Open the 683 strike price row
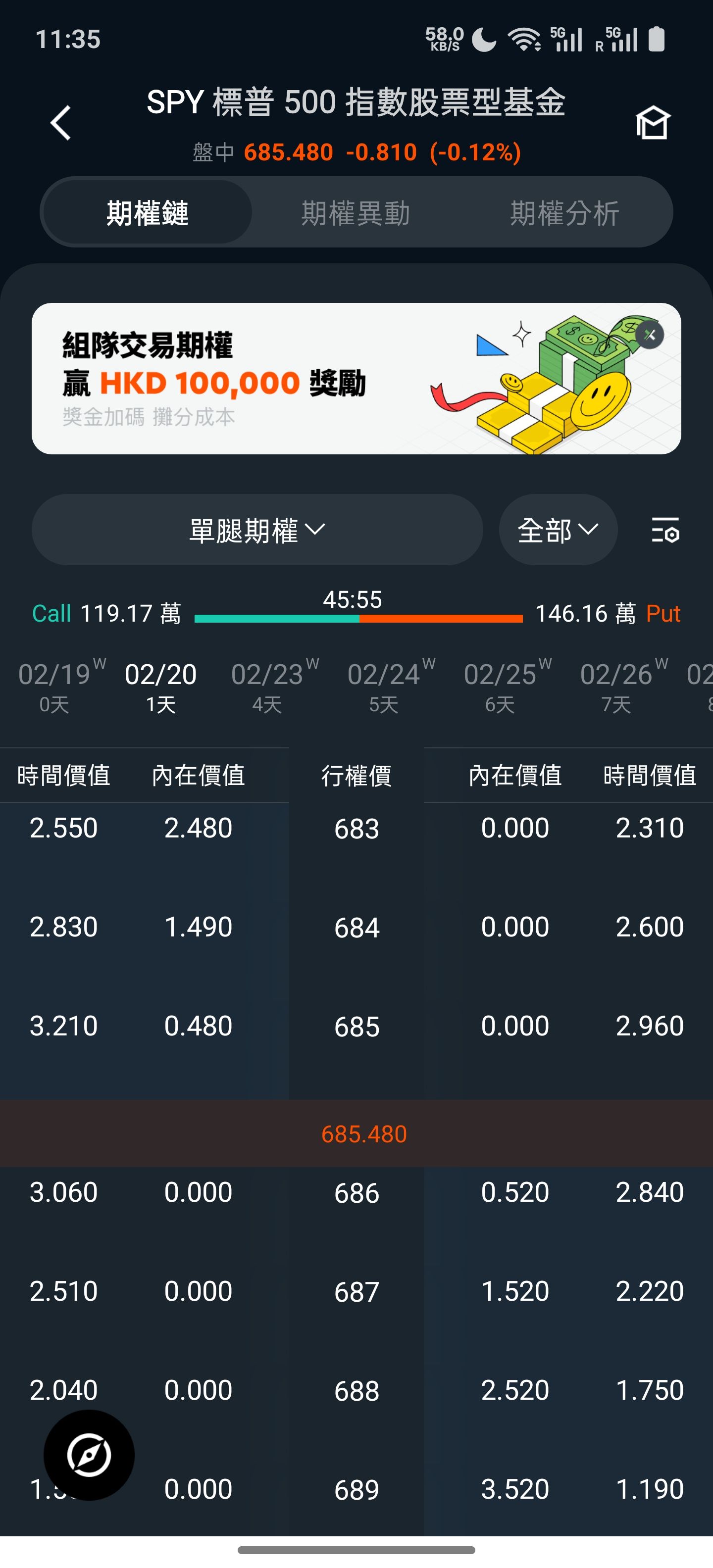 click(357, 829)
